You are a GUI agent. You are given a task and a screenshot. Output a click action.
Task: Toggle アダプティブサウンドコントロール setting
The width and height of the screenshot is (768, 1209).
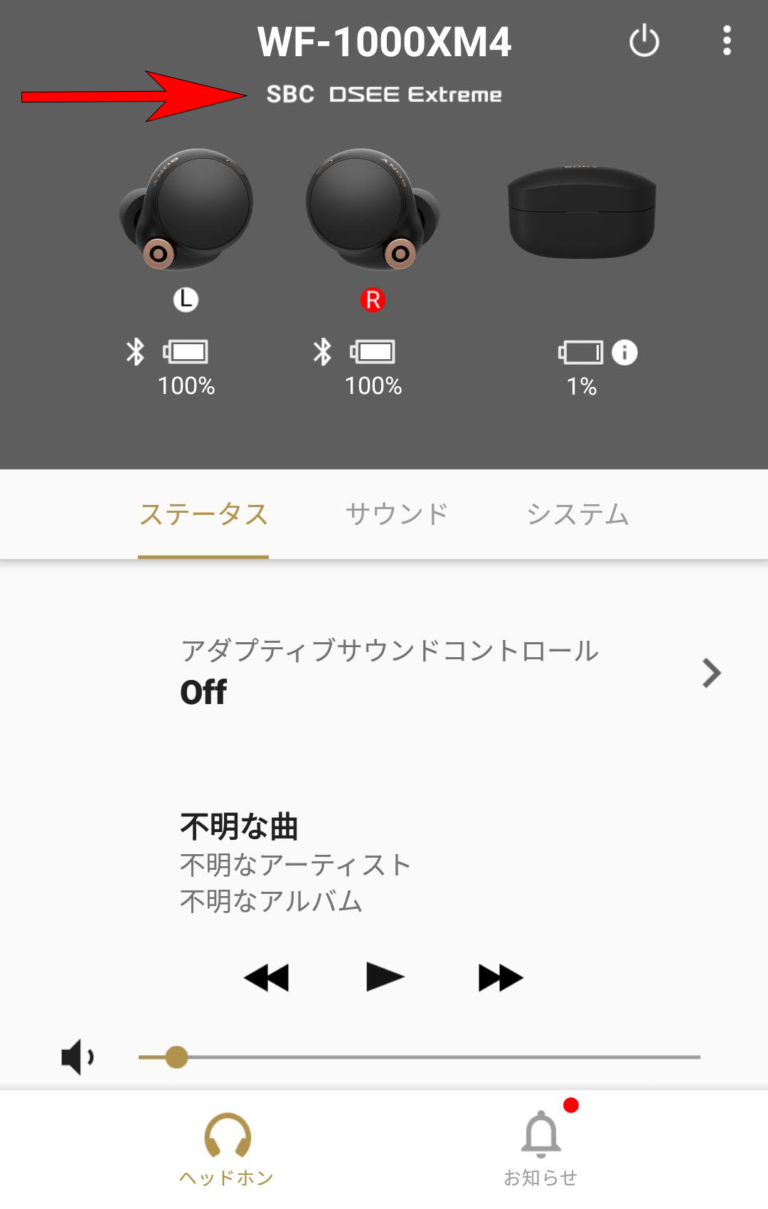point(388,670)
